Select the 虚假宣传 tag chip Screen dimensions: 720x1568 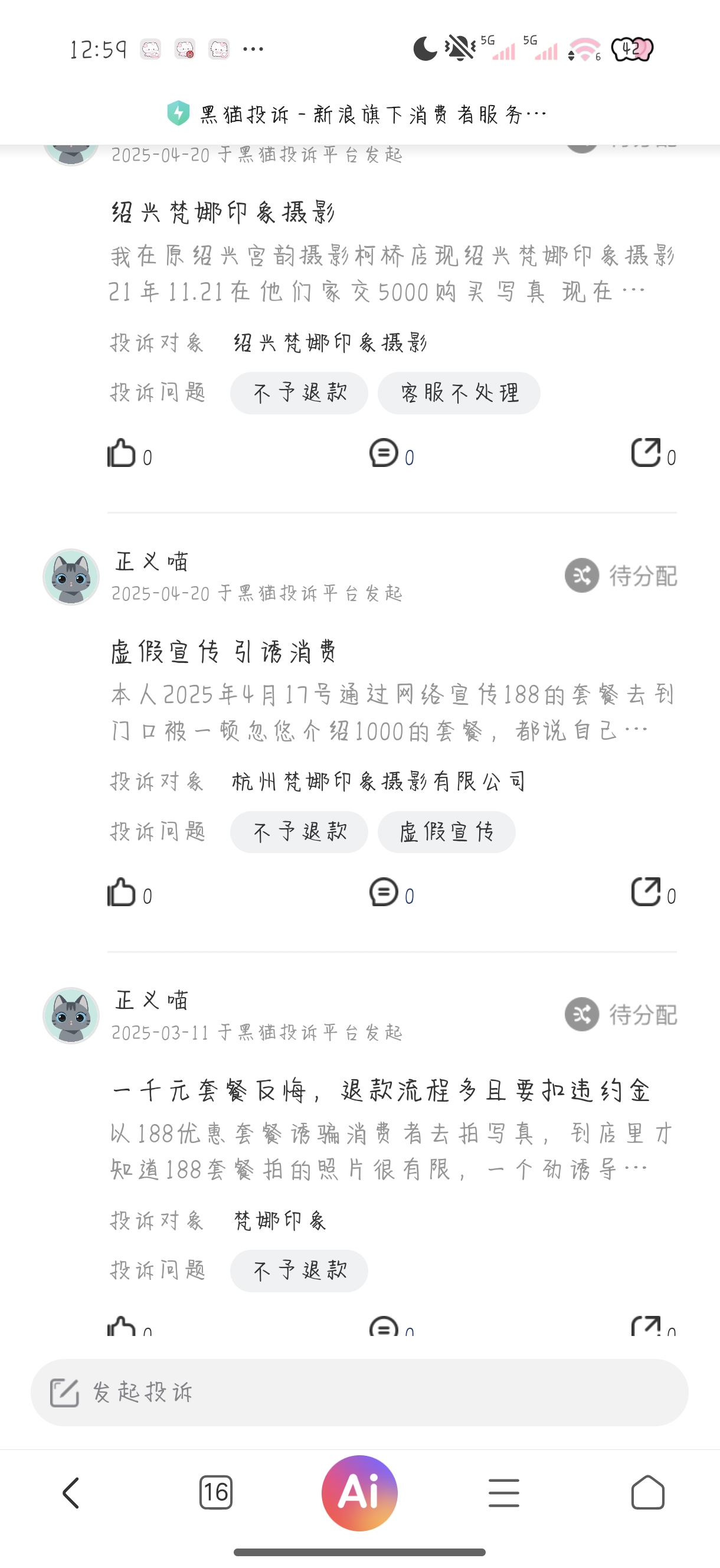click(x=446, y=832)
